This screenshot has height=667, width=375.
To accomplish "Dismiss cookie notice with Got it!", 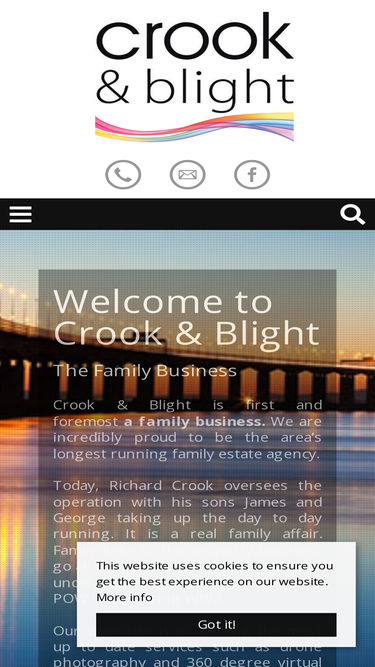I will 216,624.
